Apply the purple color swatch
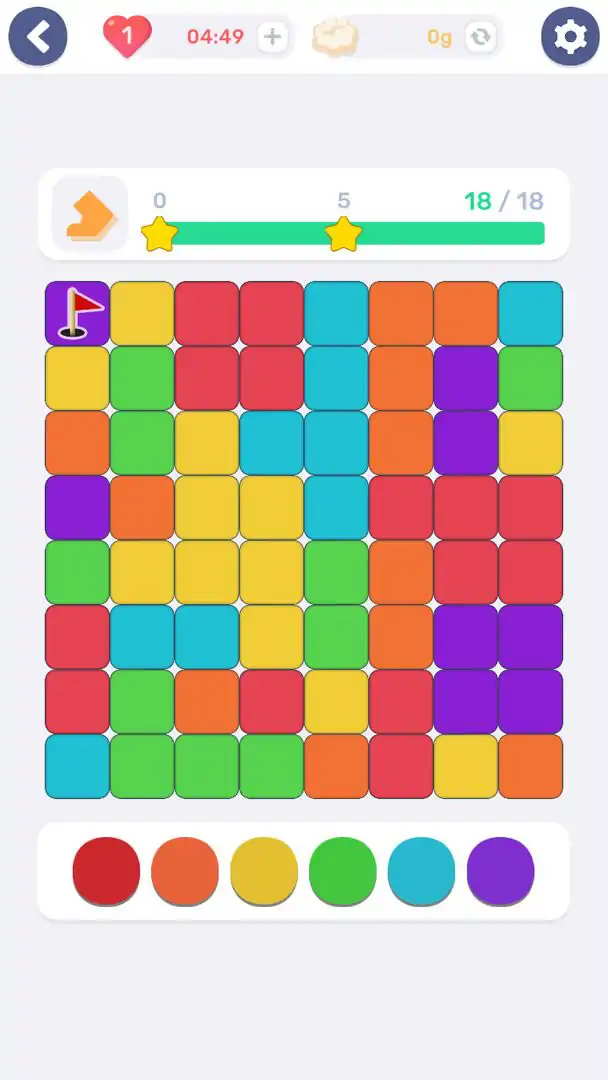The height and width of the screenshot is (1080, 608). 501,870
